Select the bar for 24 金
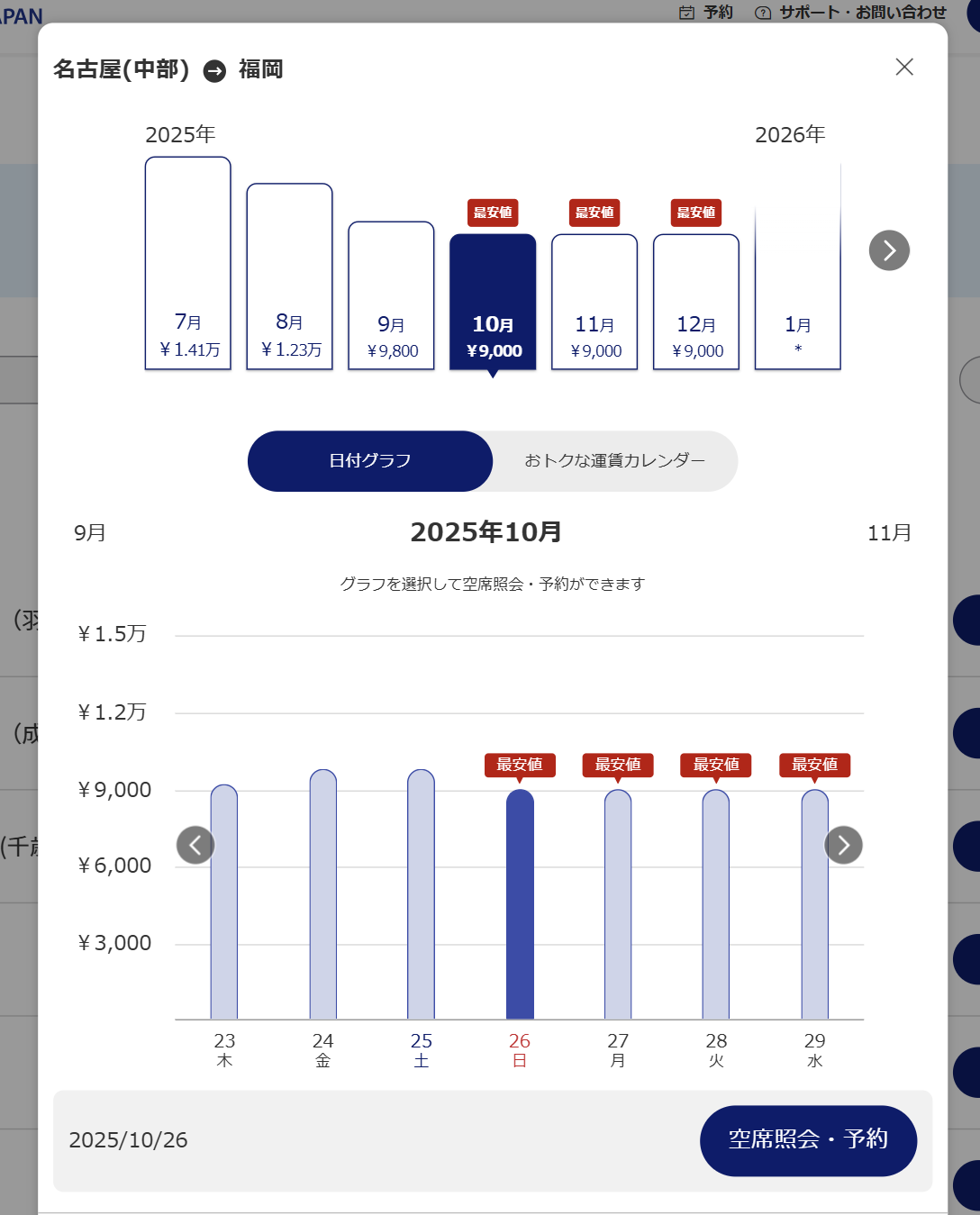The width and height of the screenshot is (980, 1215). [322, 894]
